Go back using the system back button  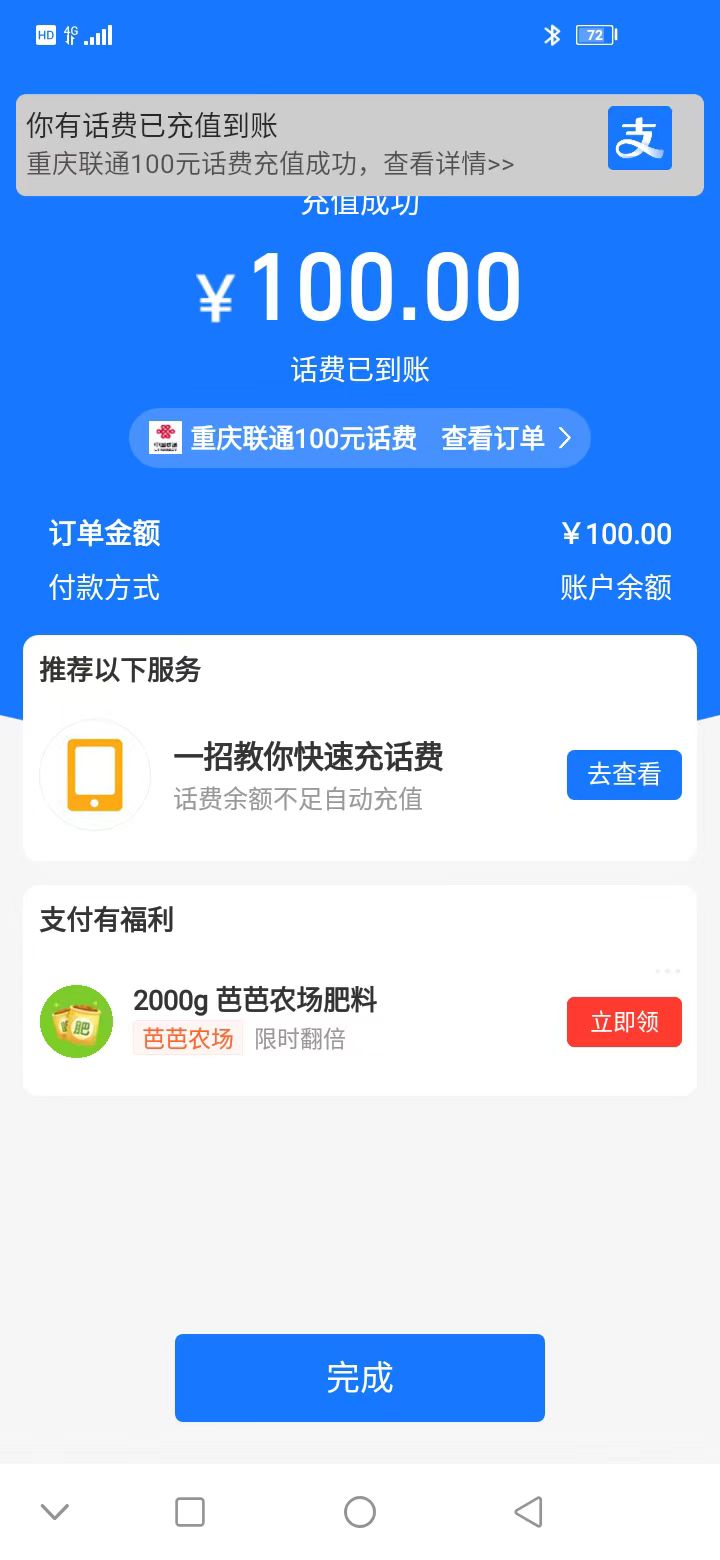coord(528,1512)
